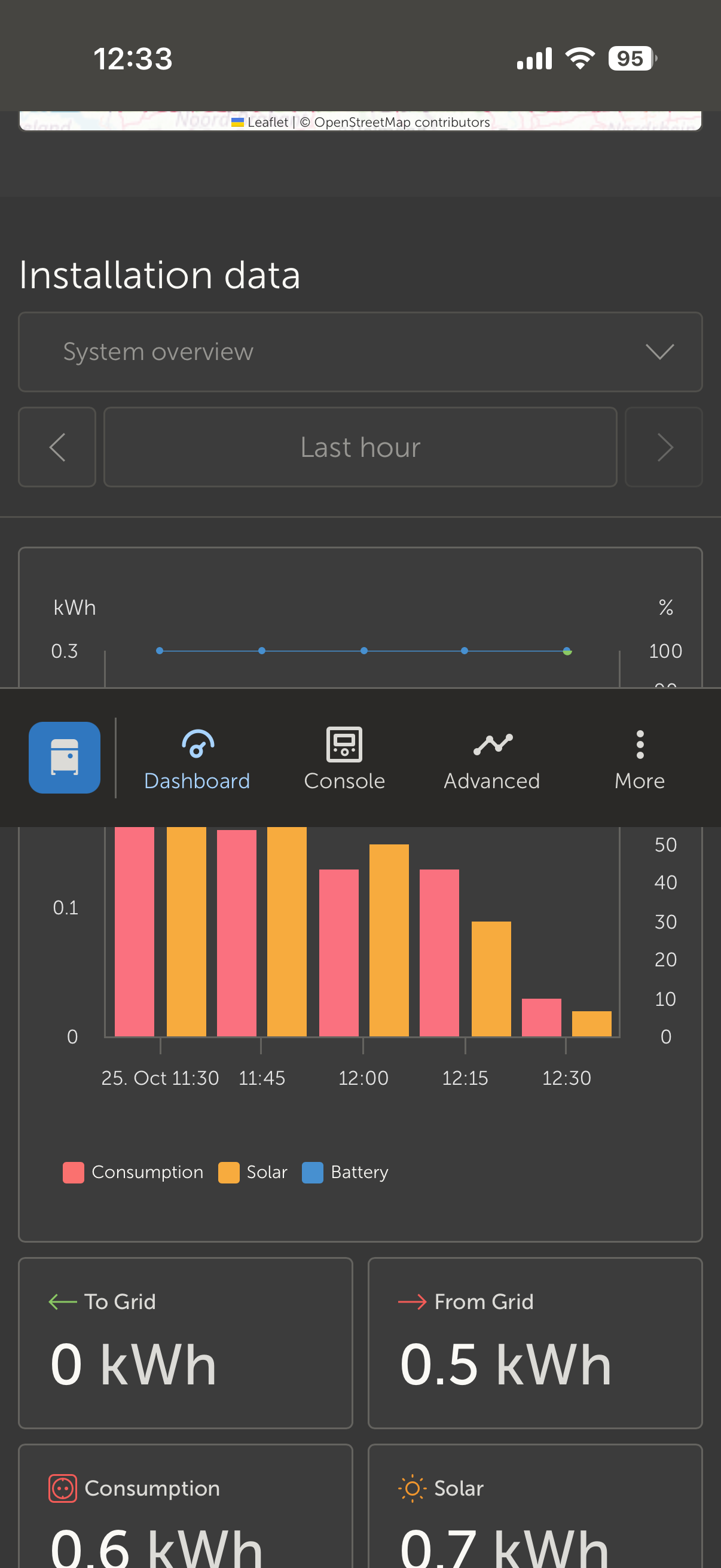The image size is (721, 1568).
Task: Open the OpenStreetMap contributors link
Action: [402, 123]
